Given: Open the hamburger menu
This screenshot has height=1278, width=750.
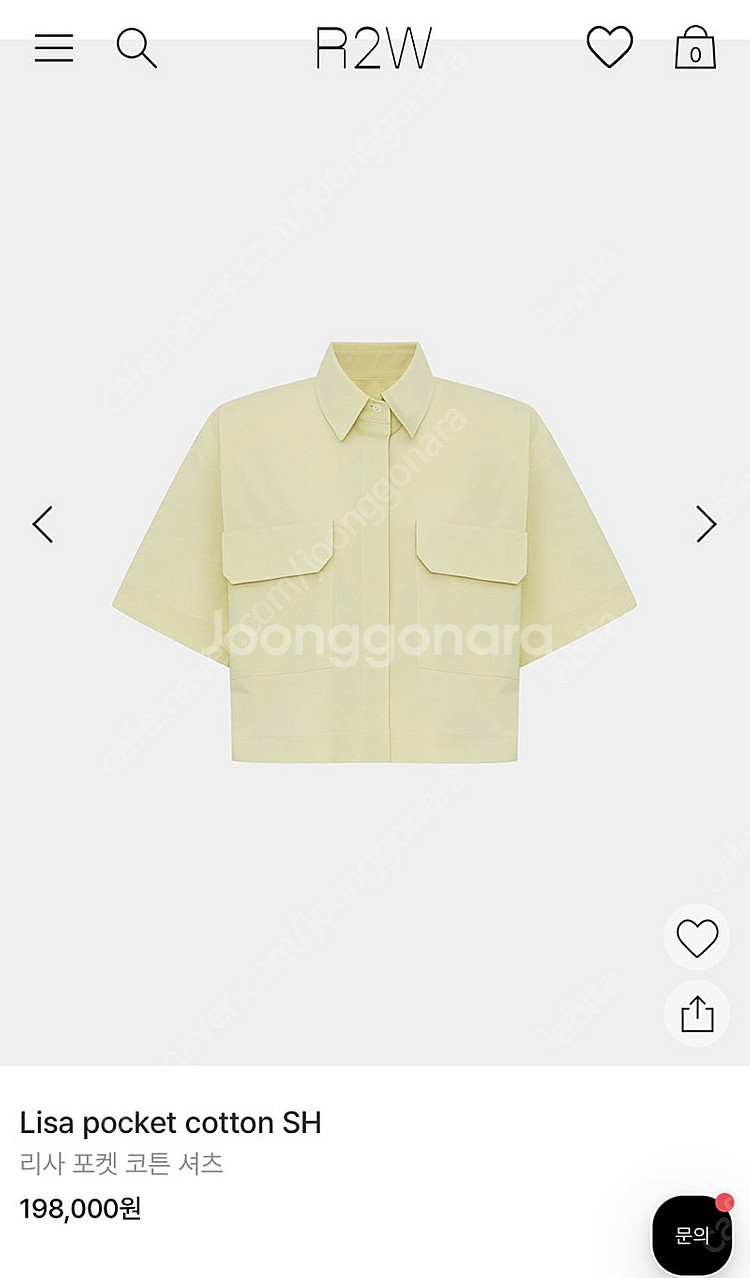Looking at the screenshot, I should tap(54, 48).
